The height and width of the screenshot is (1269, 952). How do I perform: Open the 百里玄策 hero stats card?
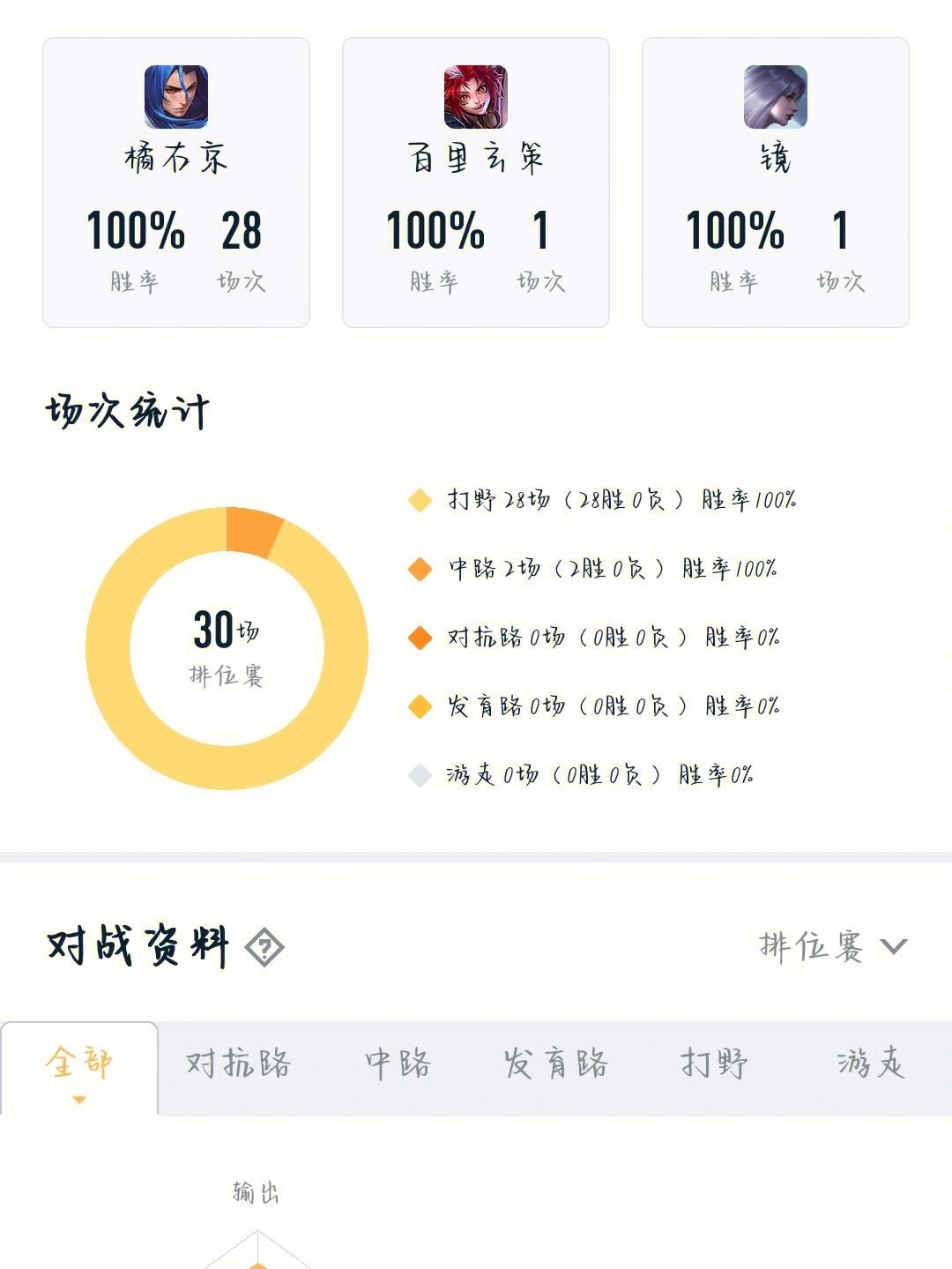tap(476, 183)
